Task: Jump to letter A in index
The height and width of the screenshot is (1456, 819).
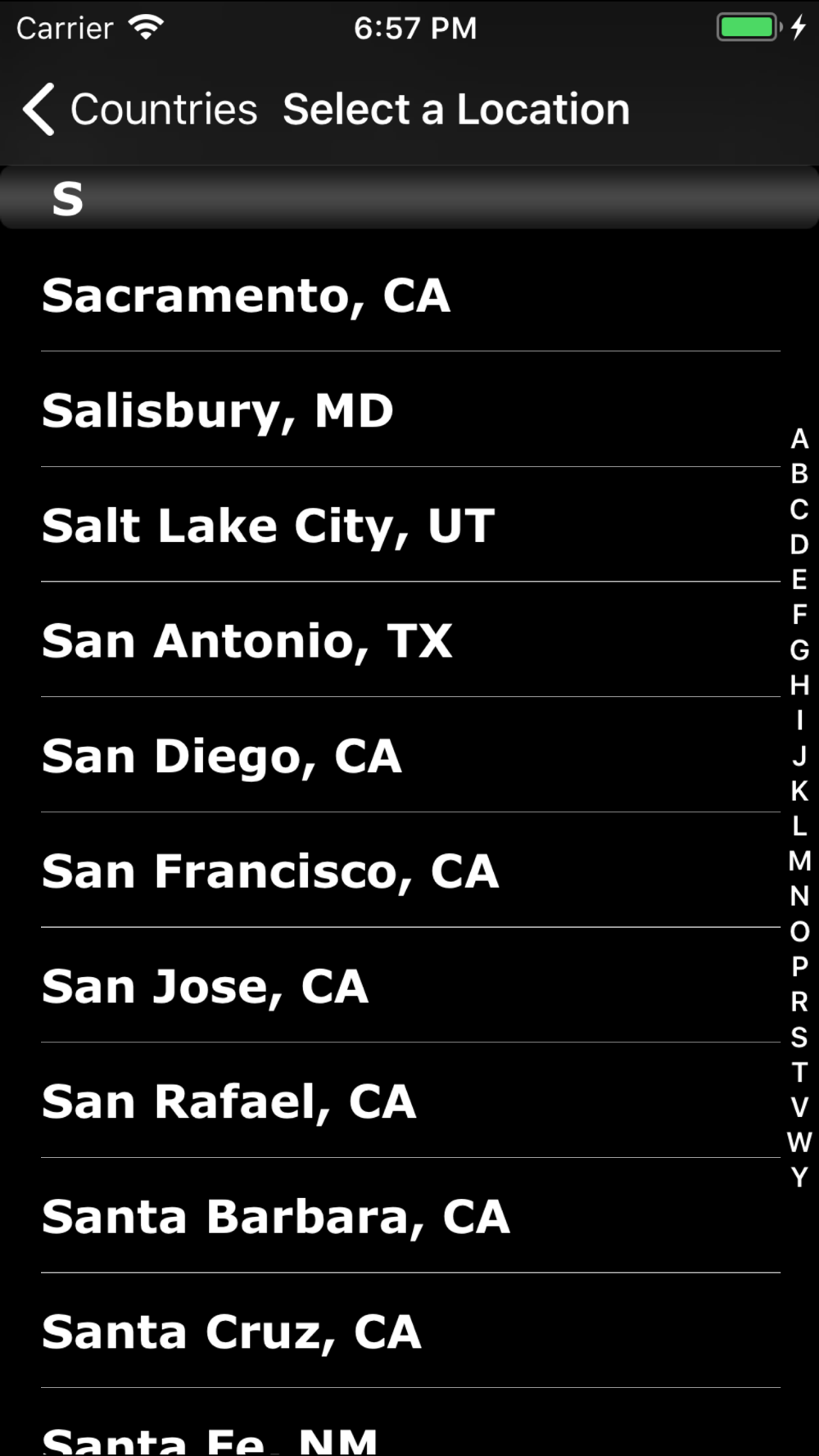Action: 799,440
